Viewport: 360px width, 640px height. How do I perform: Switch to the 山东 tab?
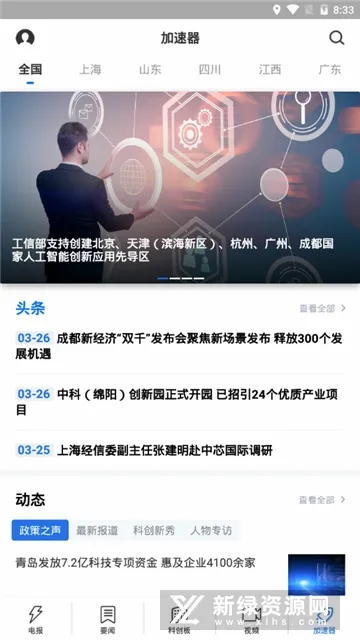150,69
